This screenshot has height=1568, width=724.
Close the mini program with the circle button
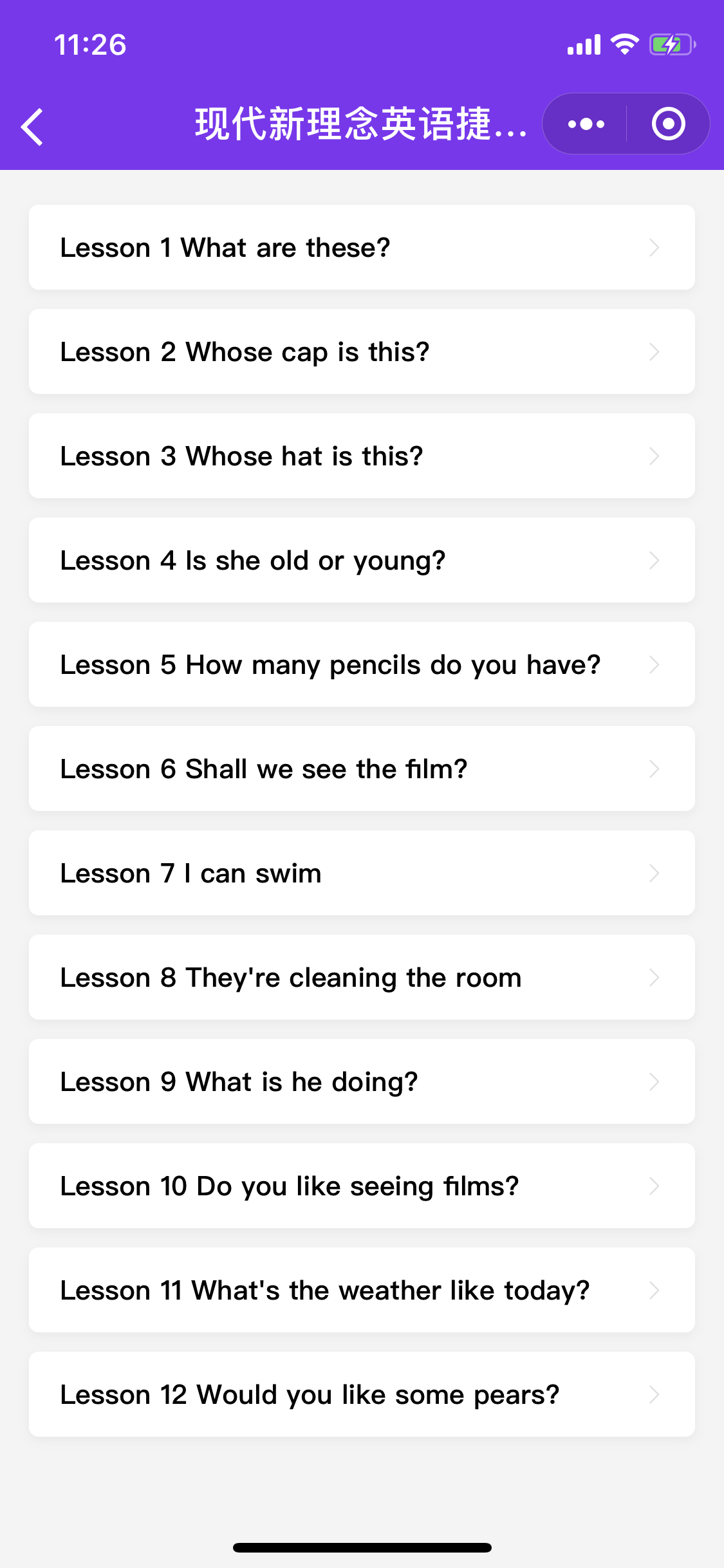point(668,124)
